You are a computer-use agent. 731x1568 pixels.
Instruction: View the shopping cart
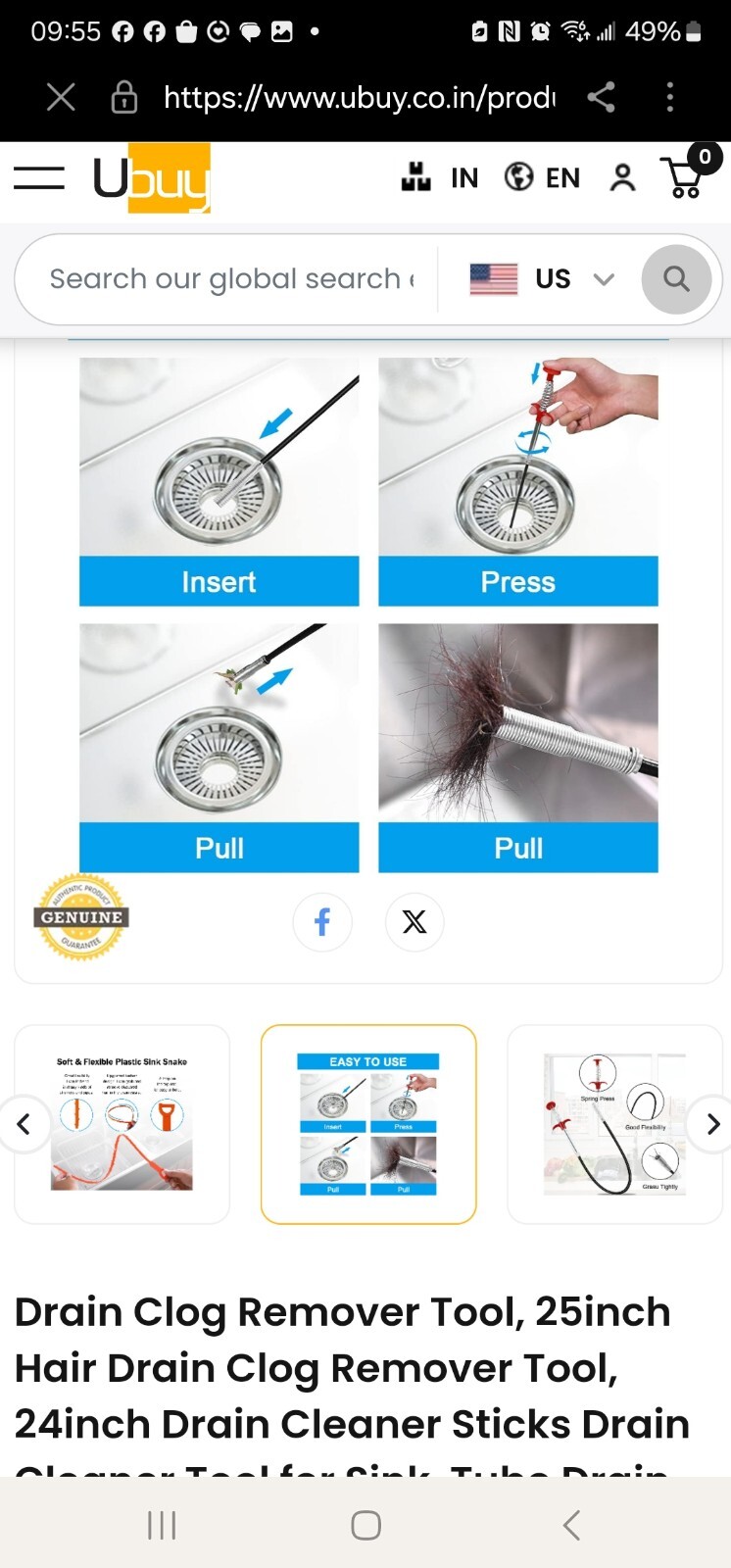(688, 174)
